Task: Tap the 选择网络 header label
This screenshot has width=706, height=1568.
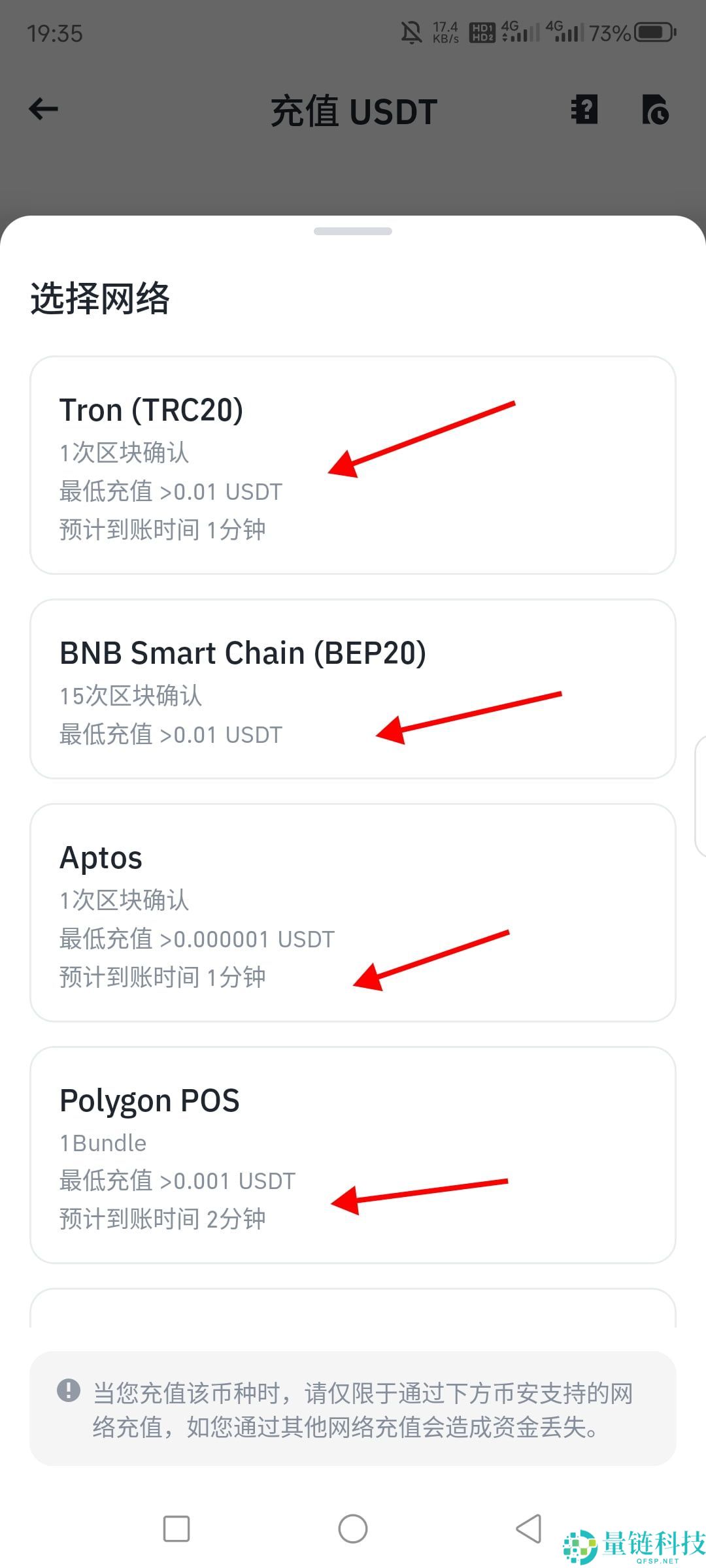Action: coord(101,299)
